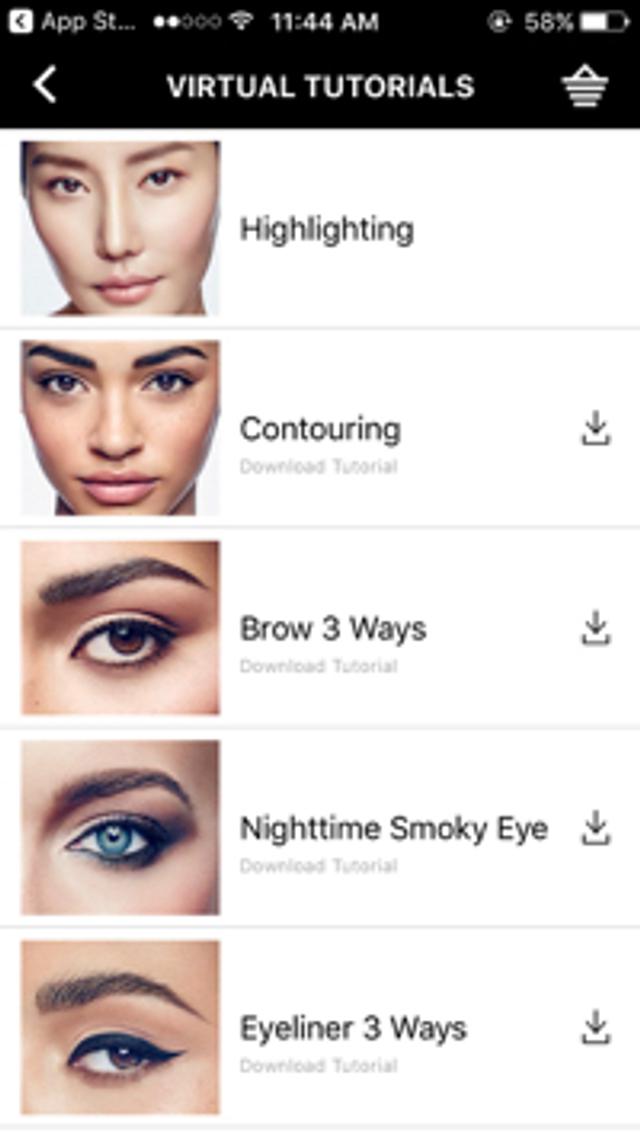Open the Highlighting tutorial
Viewport: 640px width, 1136px height.
(x=326, y=229)
